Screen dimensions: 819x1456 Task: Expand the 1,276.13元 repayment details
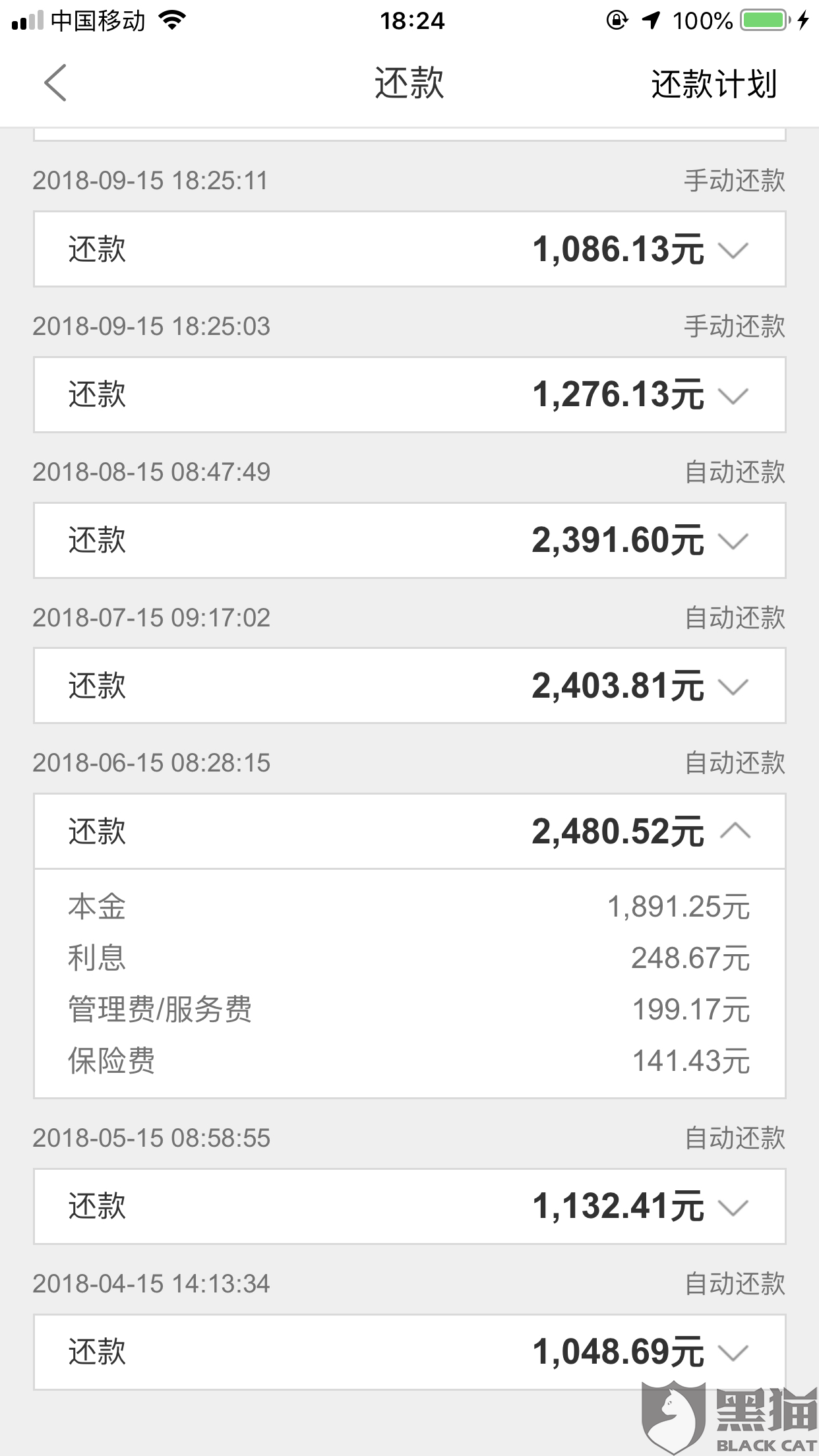coord(733,396)
